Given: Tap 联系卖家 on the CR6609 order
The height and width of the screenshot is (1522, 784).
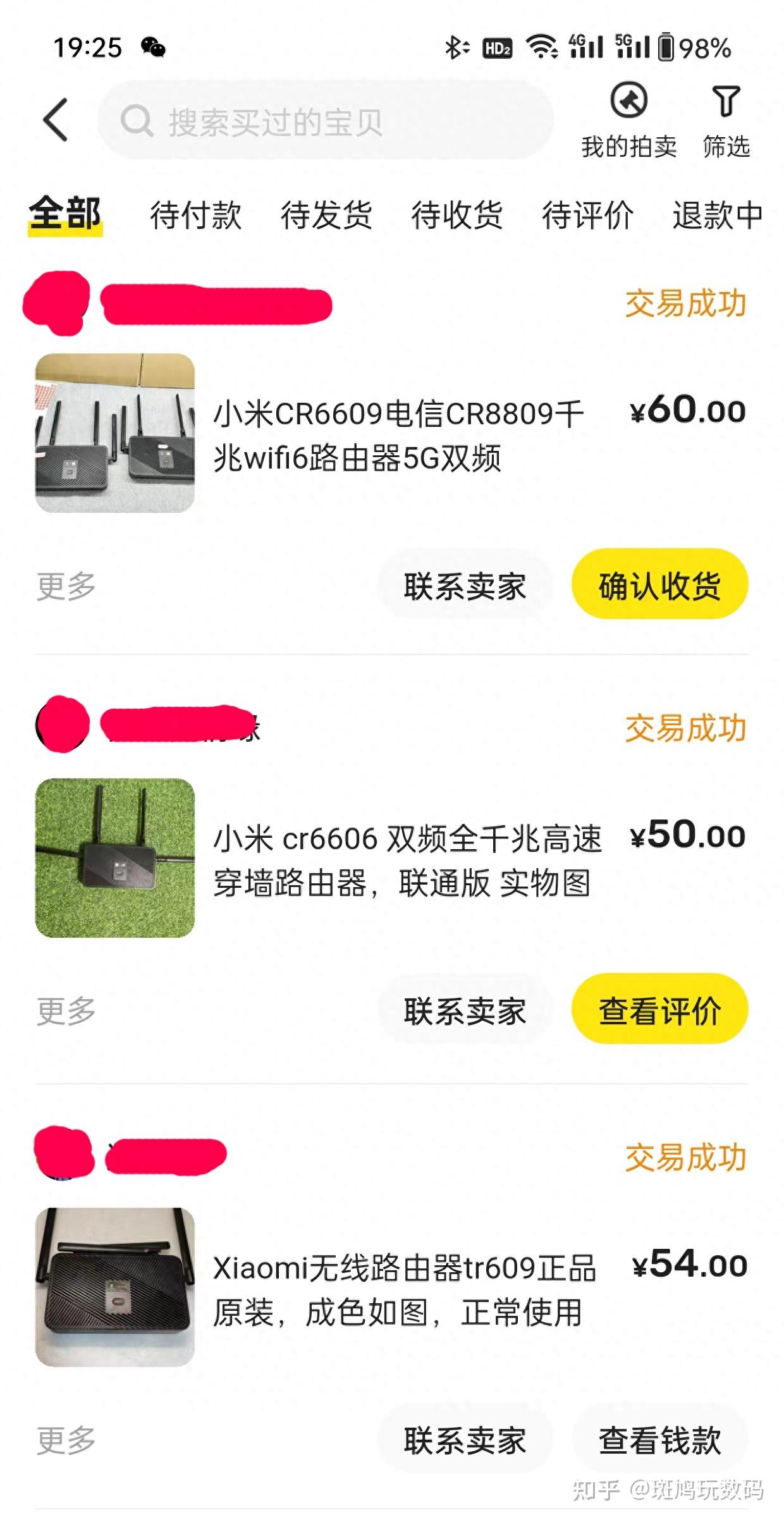Looking at the screenshot, I should 463,587.
